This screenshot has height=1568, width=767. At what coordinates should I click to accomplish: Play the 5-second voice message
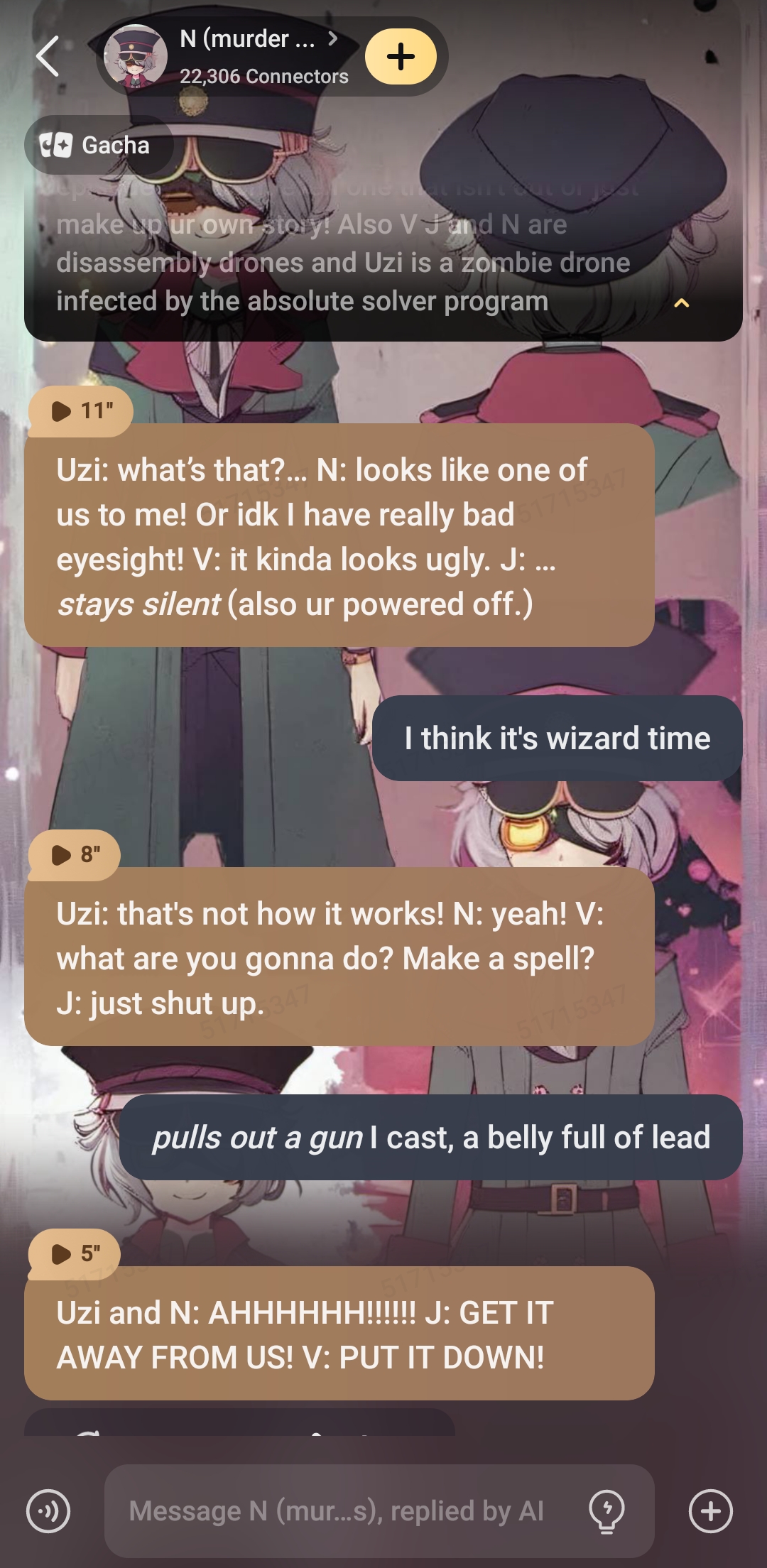[75, 1253]
